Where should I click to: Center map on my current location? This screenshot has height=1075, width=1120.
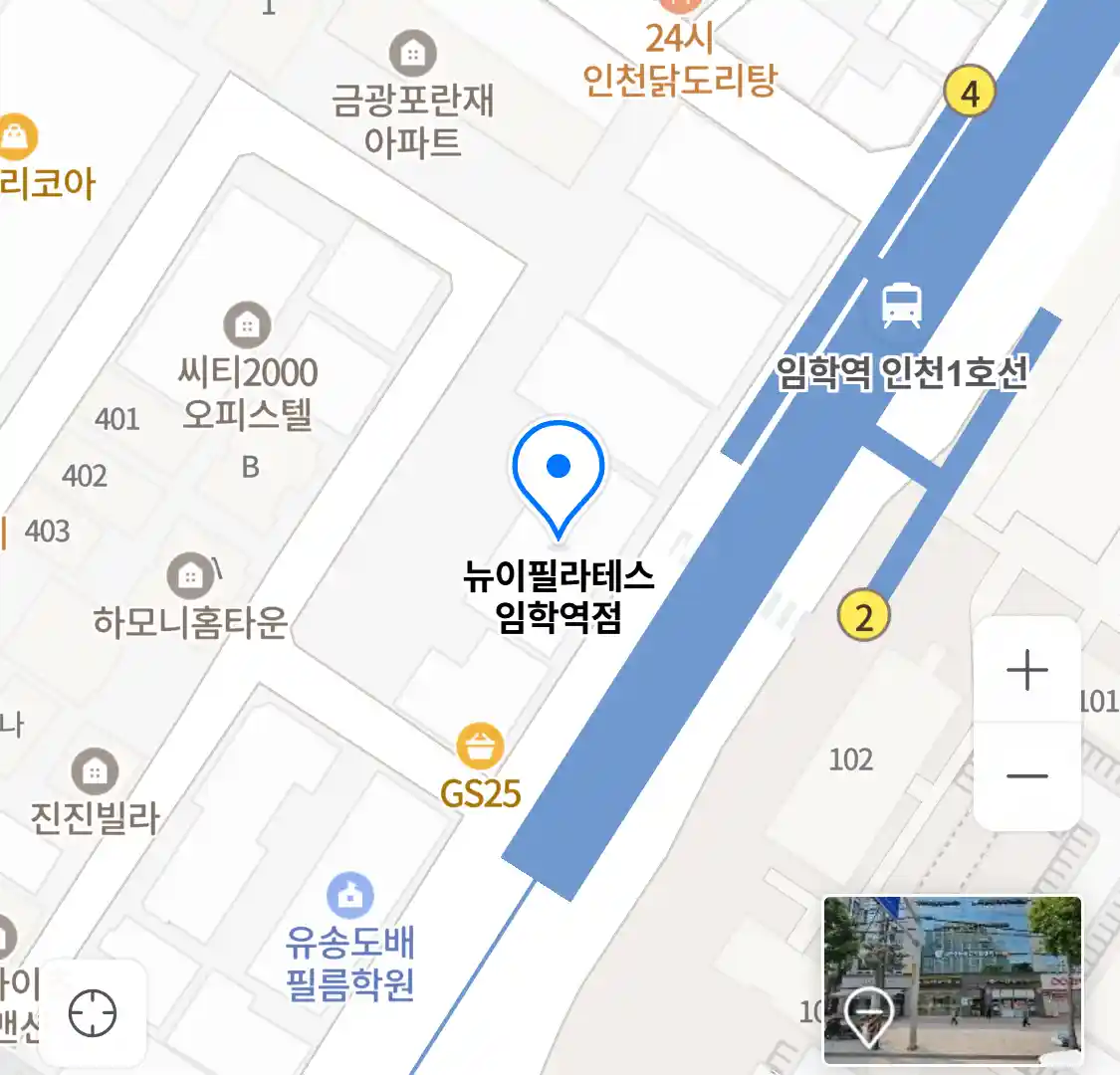pos(93,1014)
